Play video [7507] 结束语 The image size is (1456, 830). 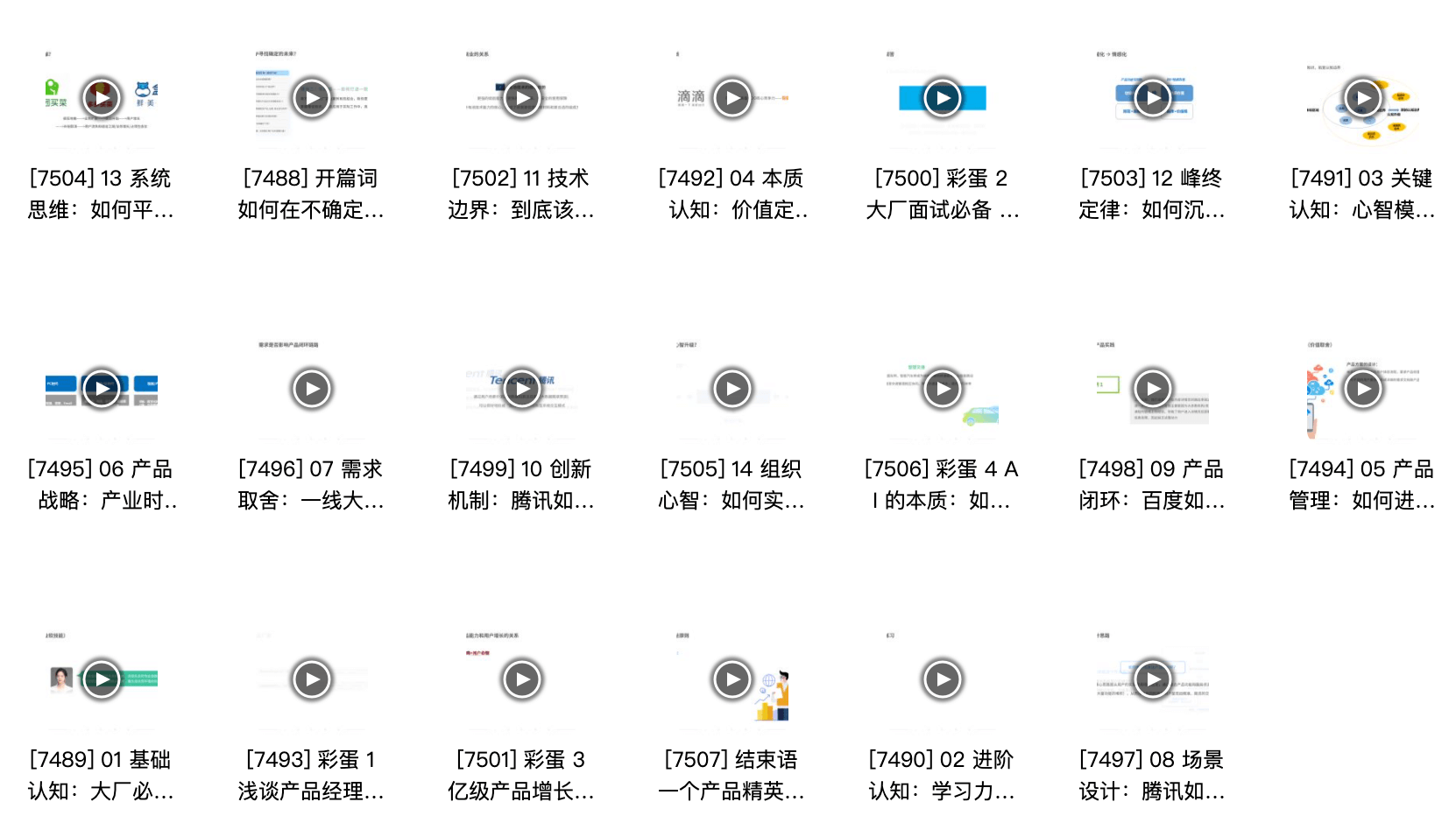[x=732, y=679]
